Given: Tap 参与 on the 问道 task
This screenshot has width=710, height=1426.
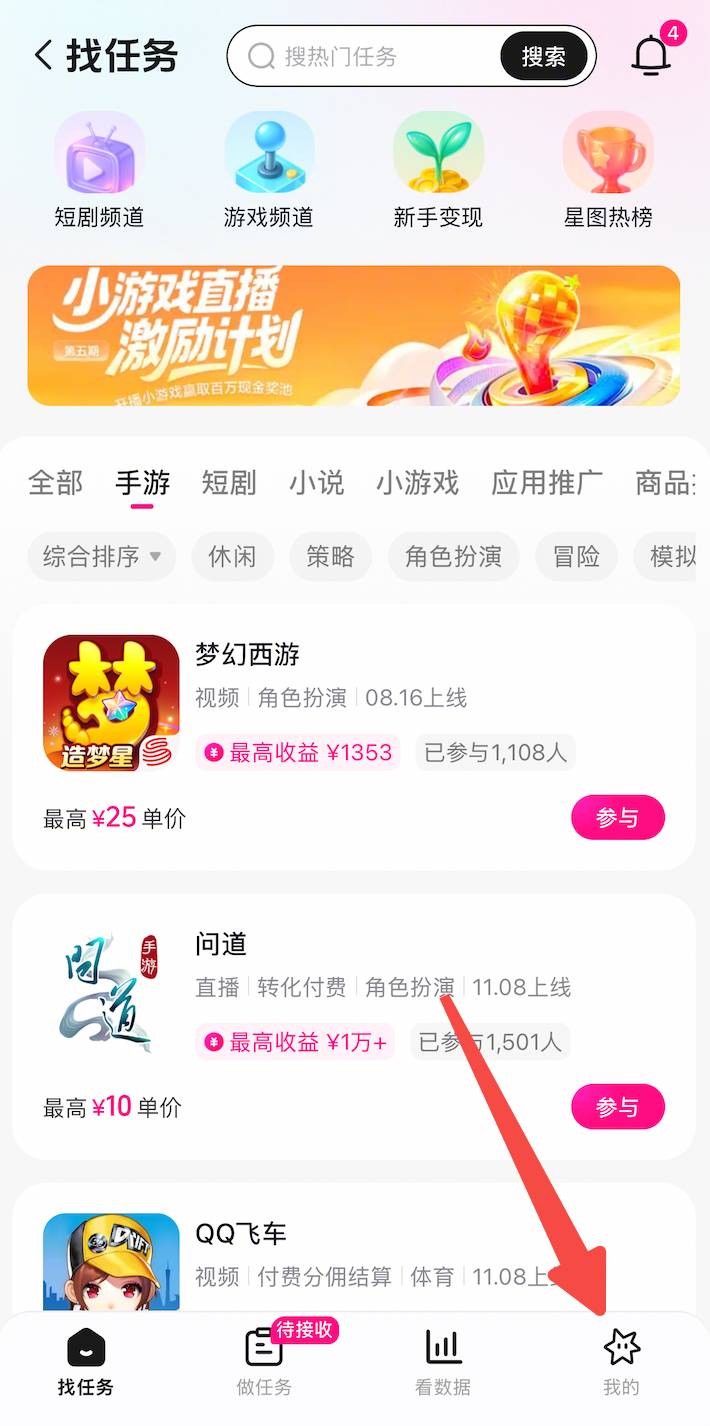Looking at the screenshot, I should [617, 1107].
